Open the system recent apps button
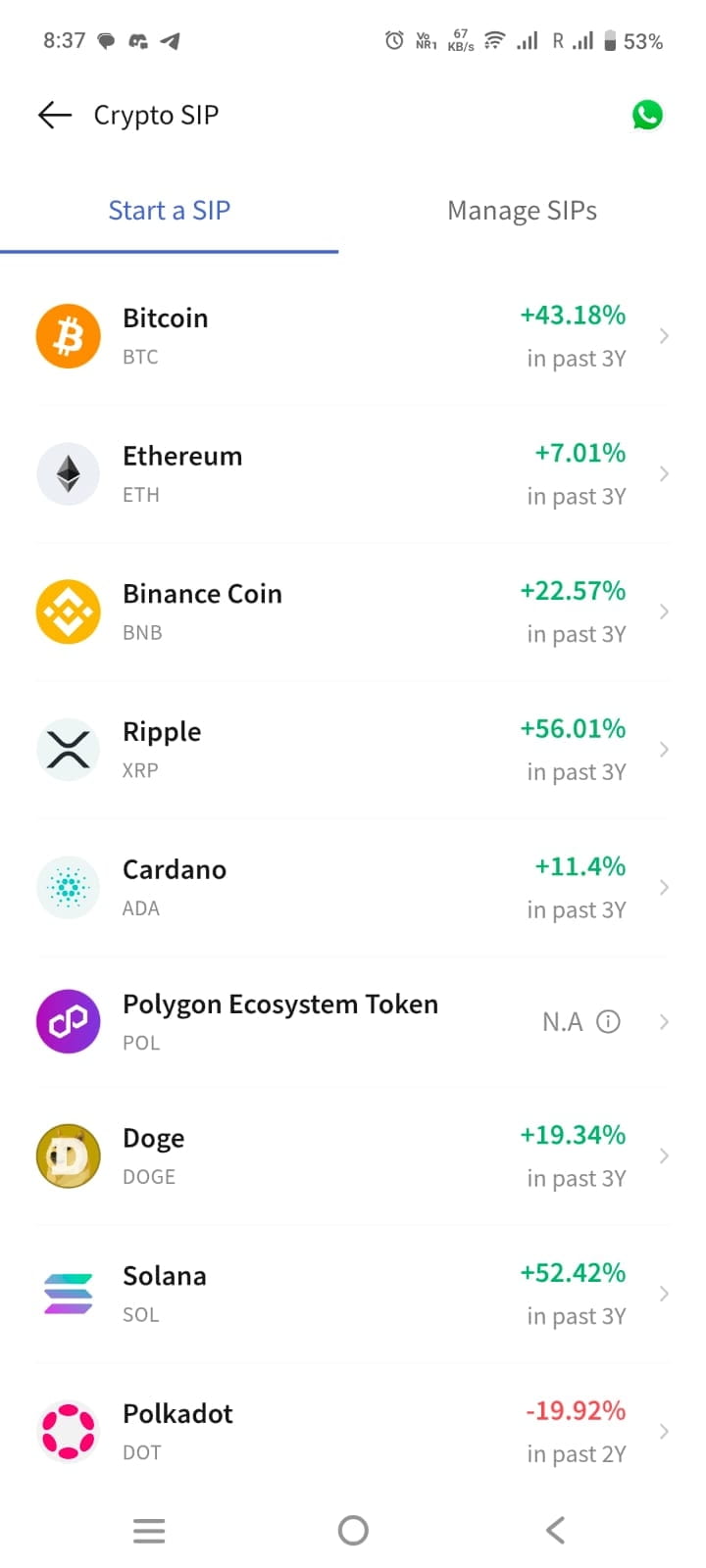The width and height of the screenshot is (706, 1568). 149,1530
